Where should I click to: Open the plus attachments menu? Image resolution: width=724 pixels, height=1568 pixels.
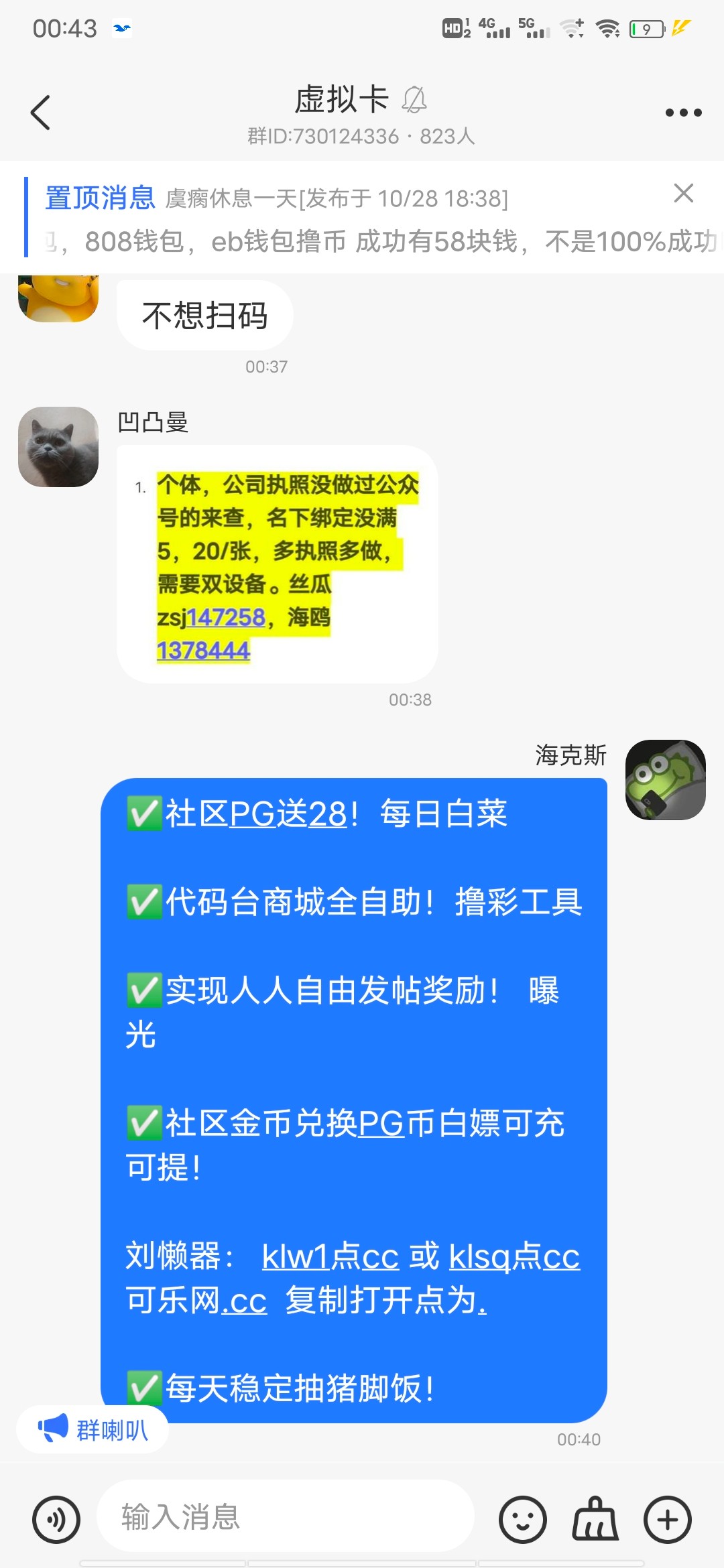coord(667,1519)
